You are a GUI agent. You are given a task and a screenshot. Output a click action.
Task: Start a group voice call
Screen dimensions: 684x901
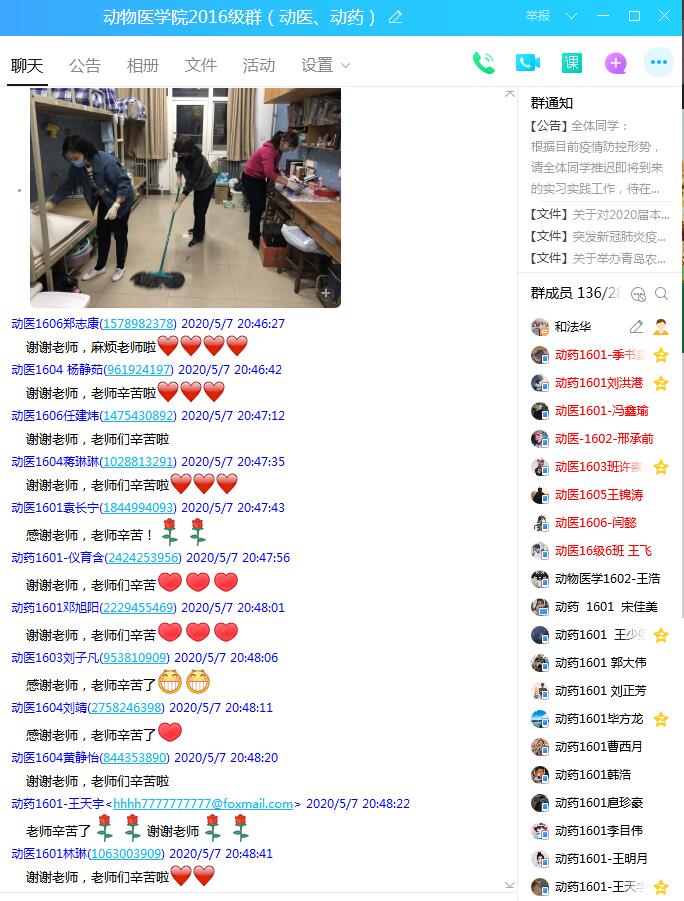click(484, 63)
